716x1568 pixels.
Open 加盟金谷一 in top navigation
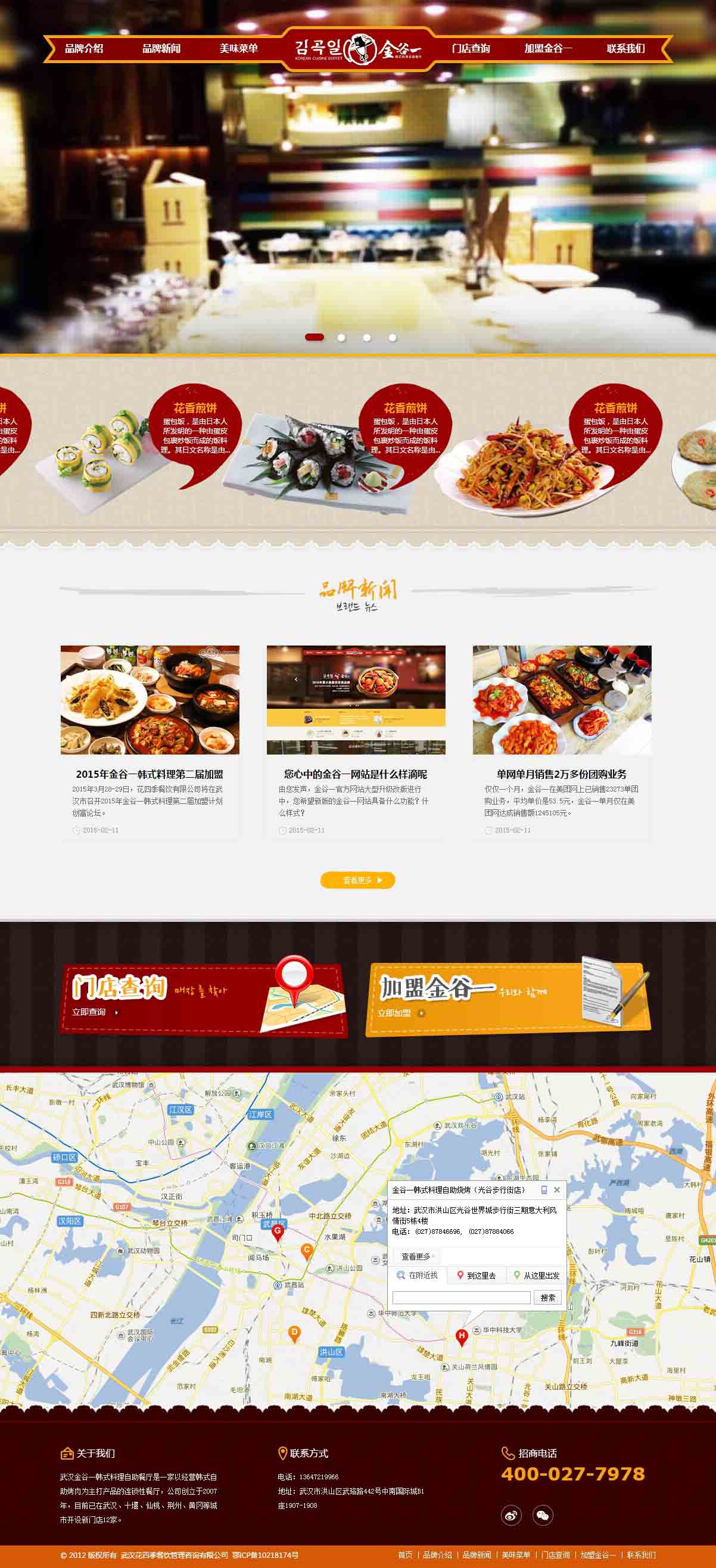tap(548, 49)
